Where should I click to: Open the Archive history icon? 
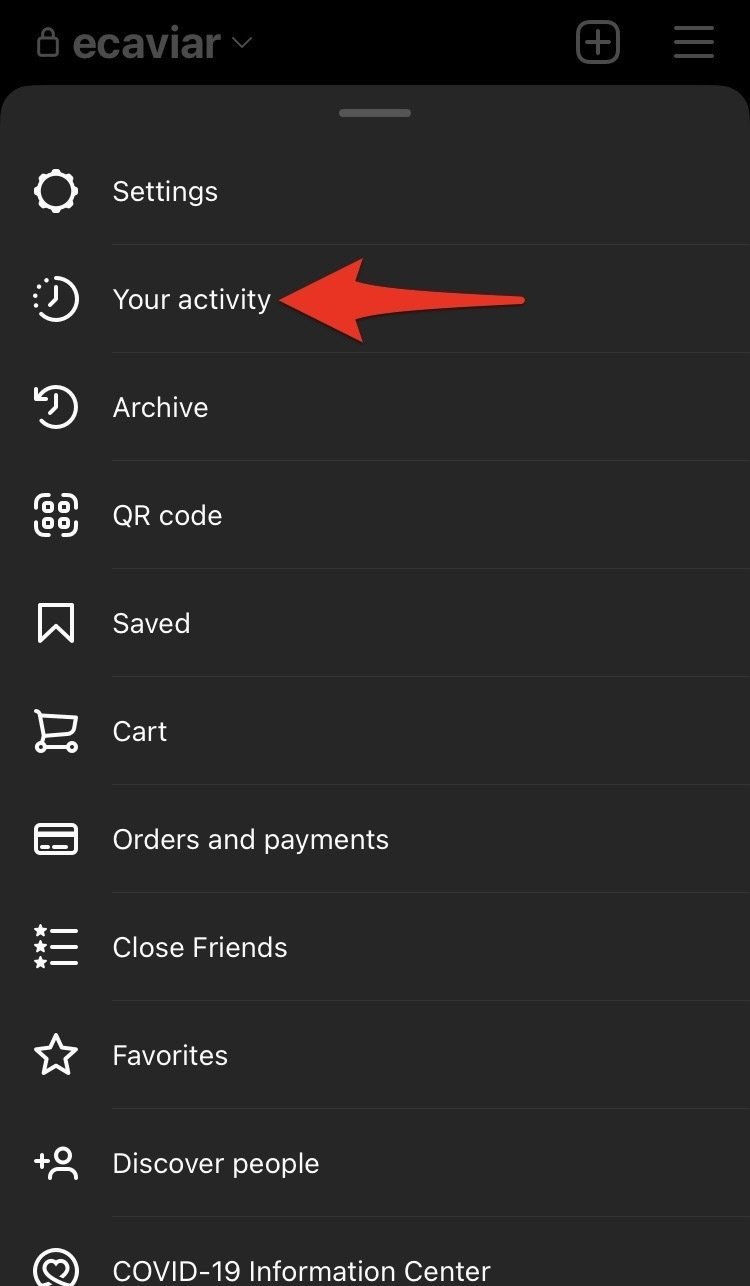coord(55,407)
